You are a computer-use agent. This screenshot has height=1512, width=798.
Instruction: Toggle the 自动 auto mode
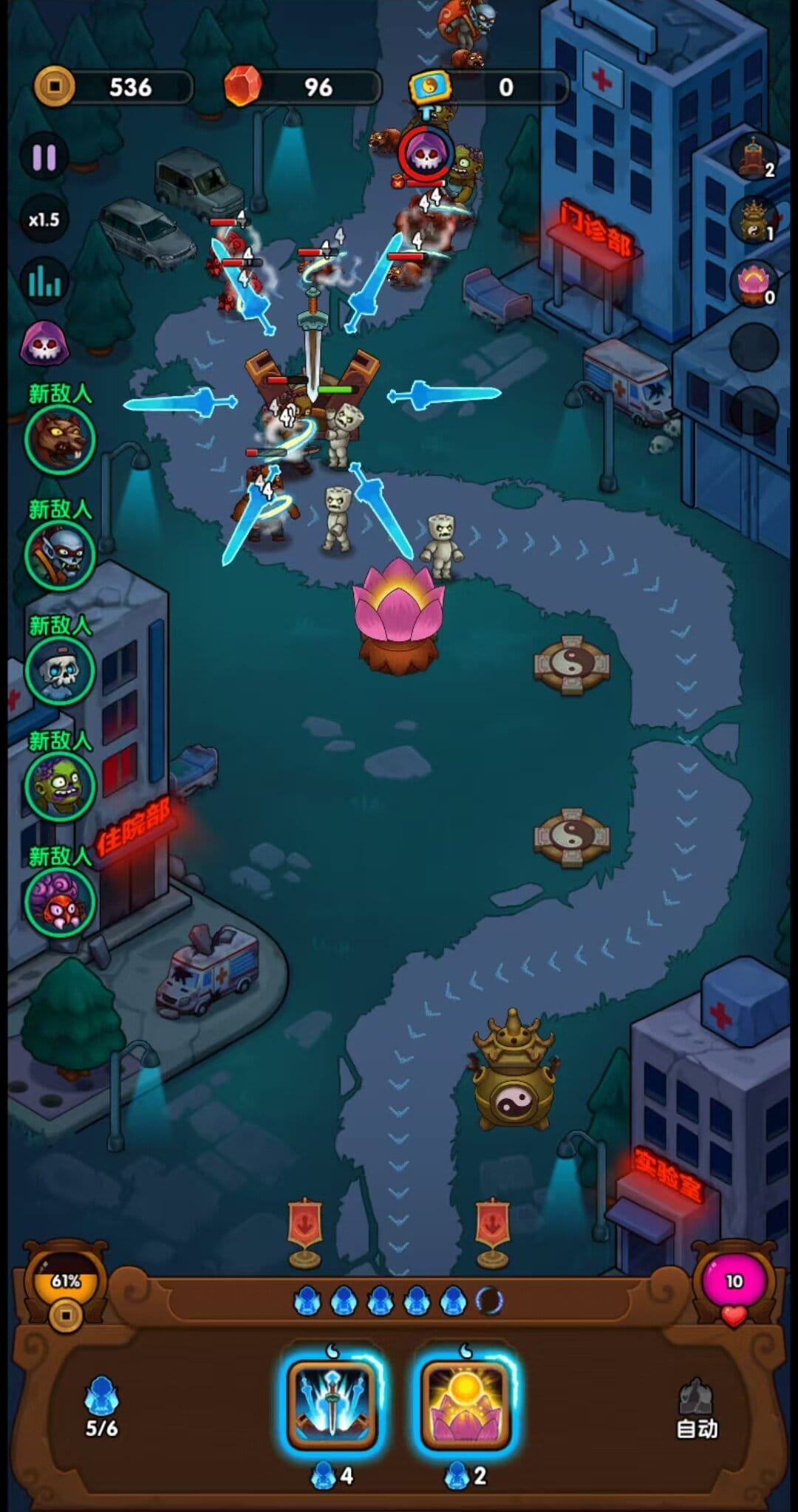coord(697,1409)
